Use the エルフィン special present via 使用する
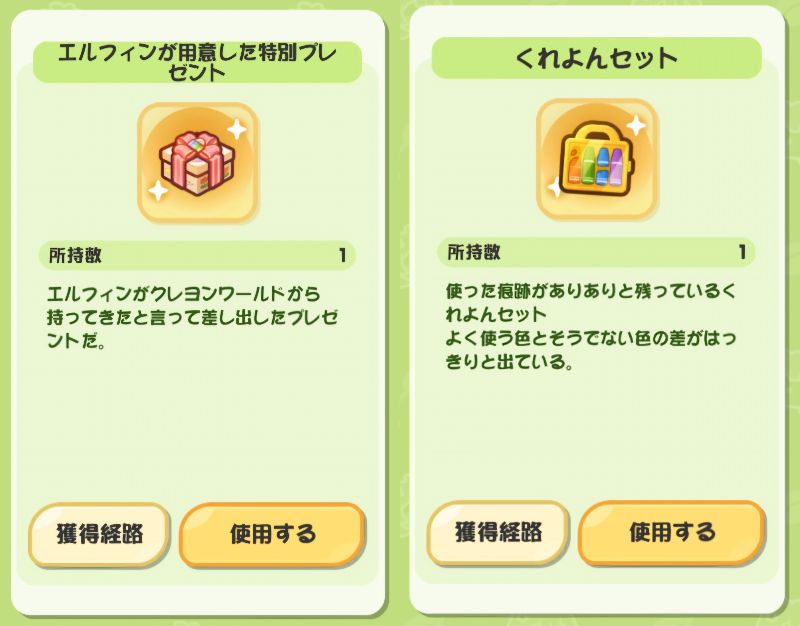The width and height of the screenshot is (800, 626). (272, 533)
